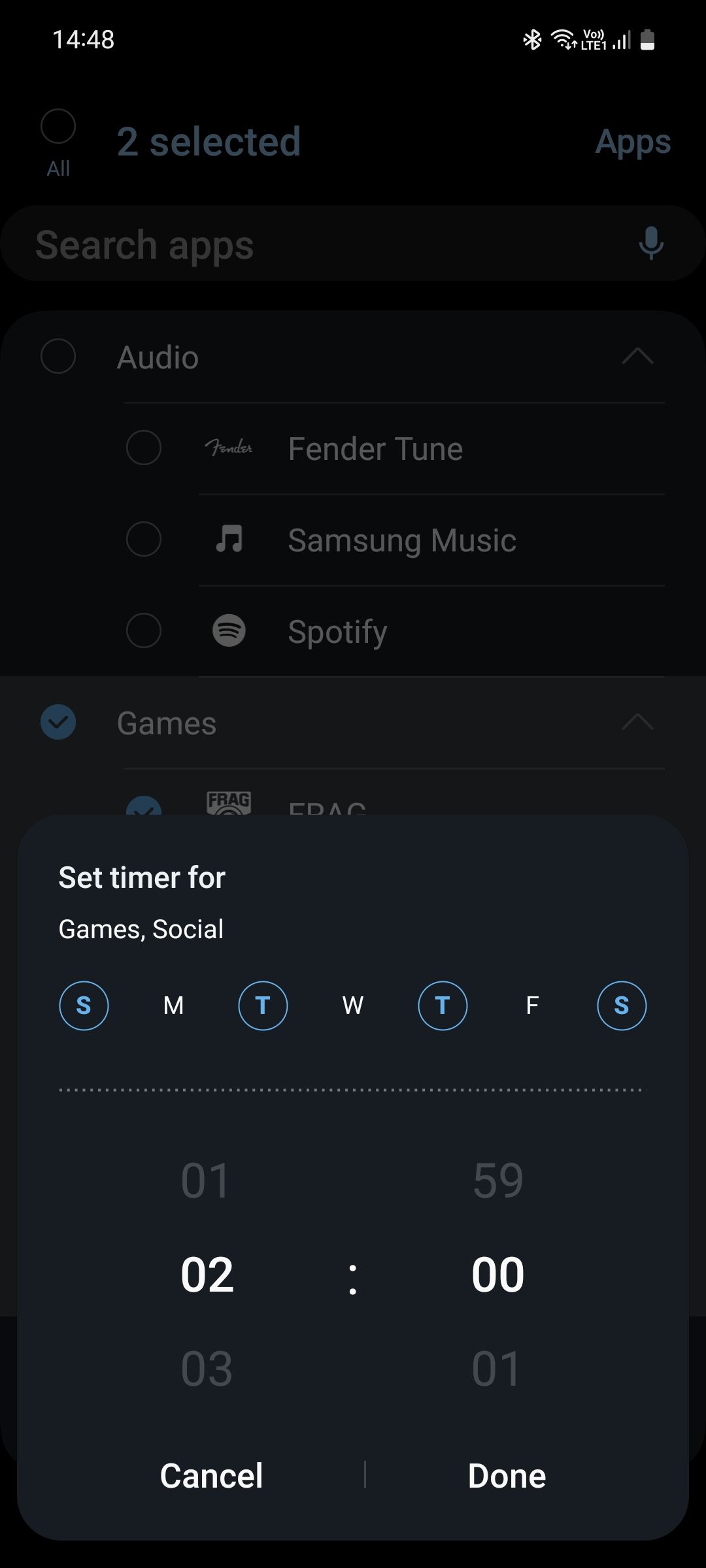The width and height of the screenshot is (706, 1568).
Task: Check the Audio category circle
Action: coord(58,357)
